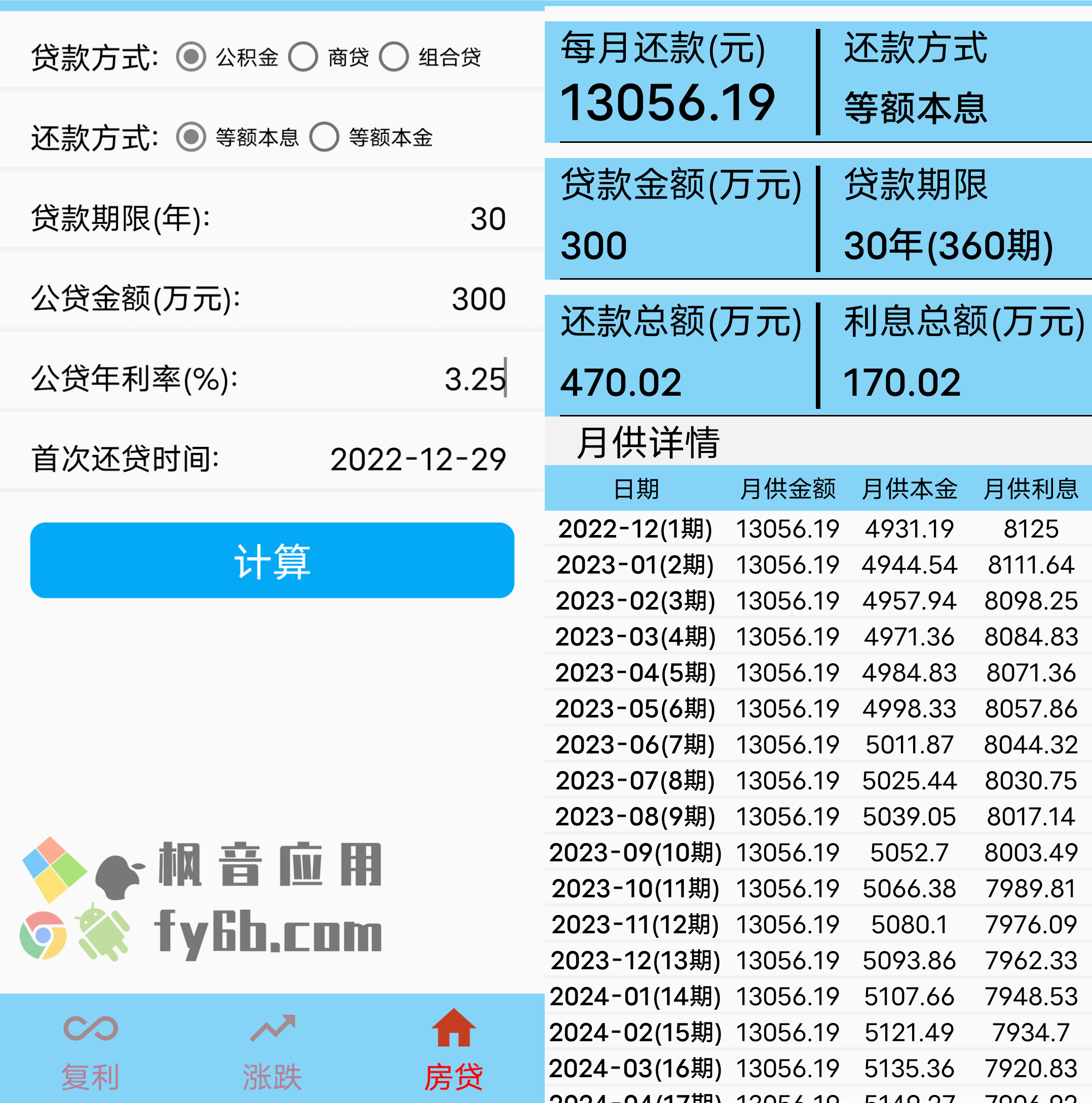Tap the 计算 button
Viewport: 1092px width, 1103px height.
click(272, 561)
